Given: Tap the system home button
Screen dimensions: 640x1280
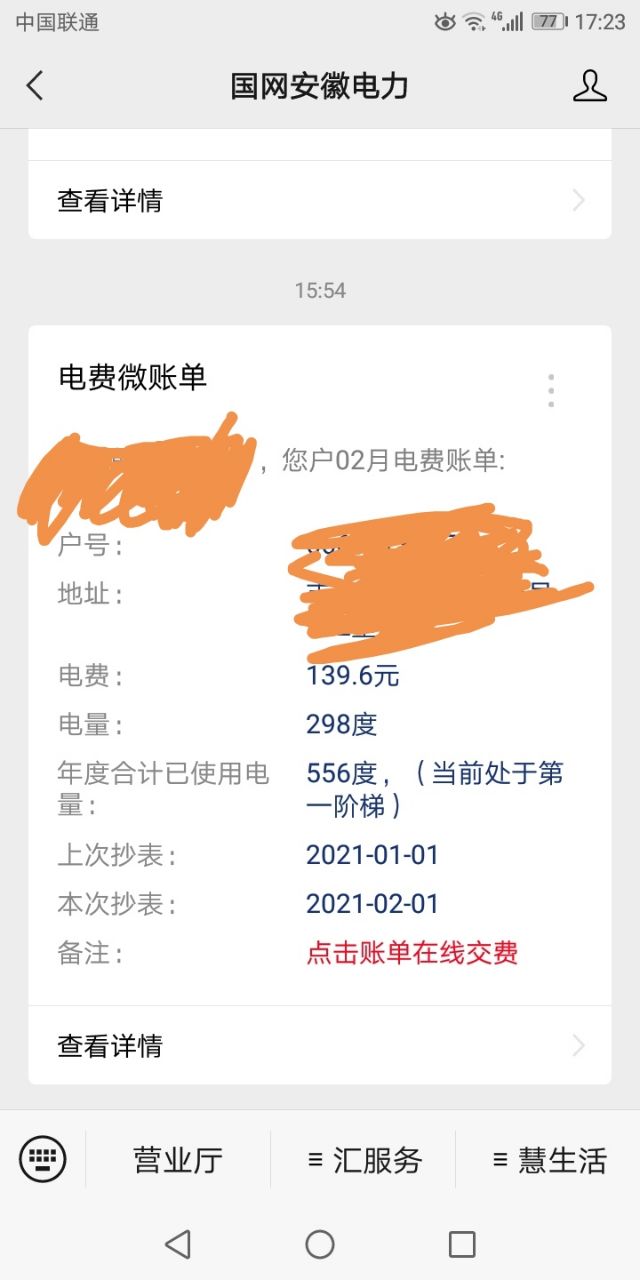Looking at the screenshot, I should tap(320, 1244).
